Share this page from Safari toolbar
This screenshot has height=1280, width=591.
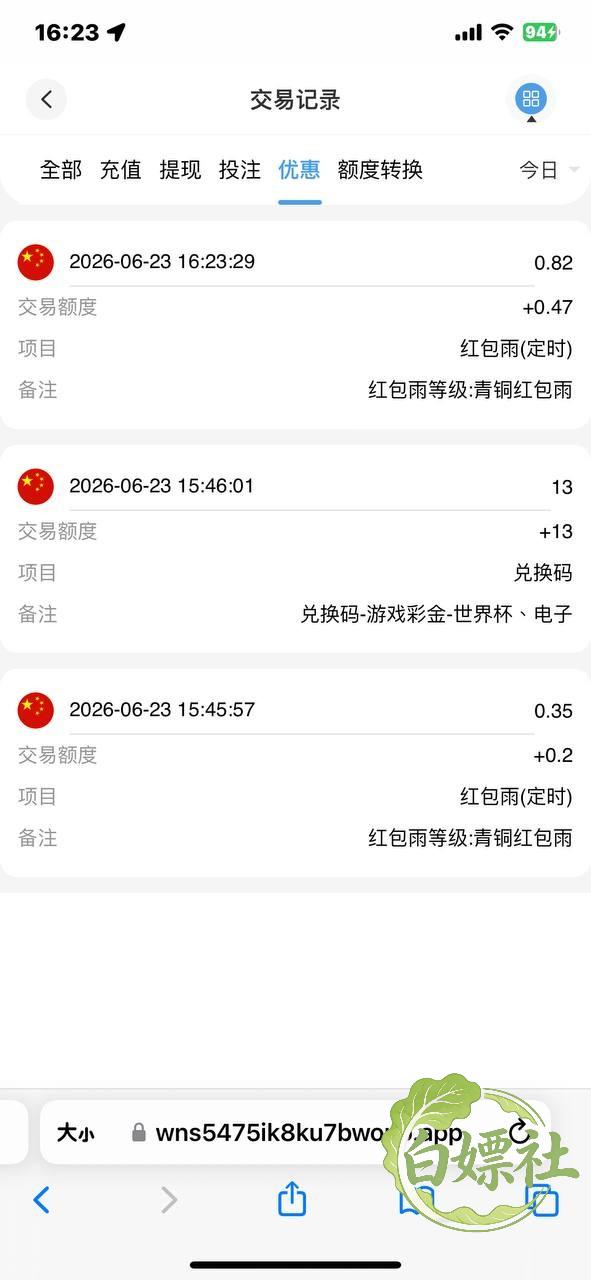pyautogui.click(x=291, y=1197)
